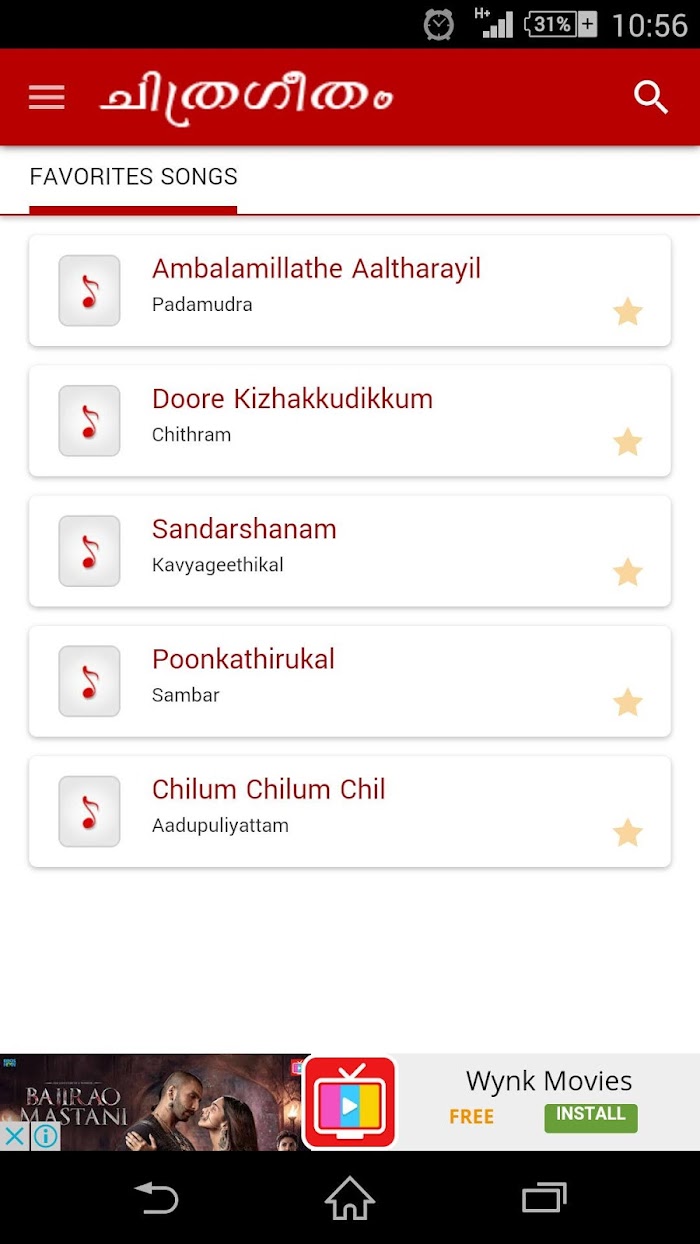Open the song Doore Kizhakkudikkum

(x=350, y=421)
